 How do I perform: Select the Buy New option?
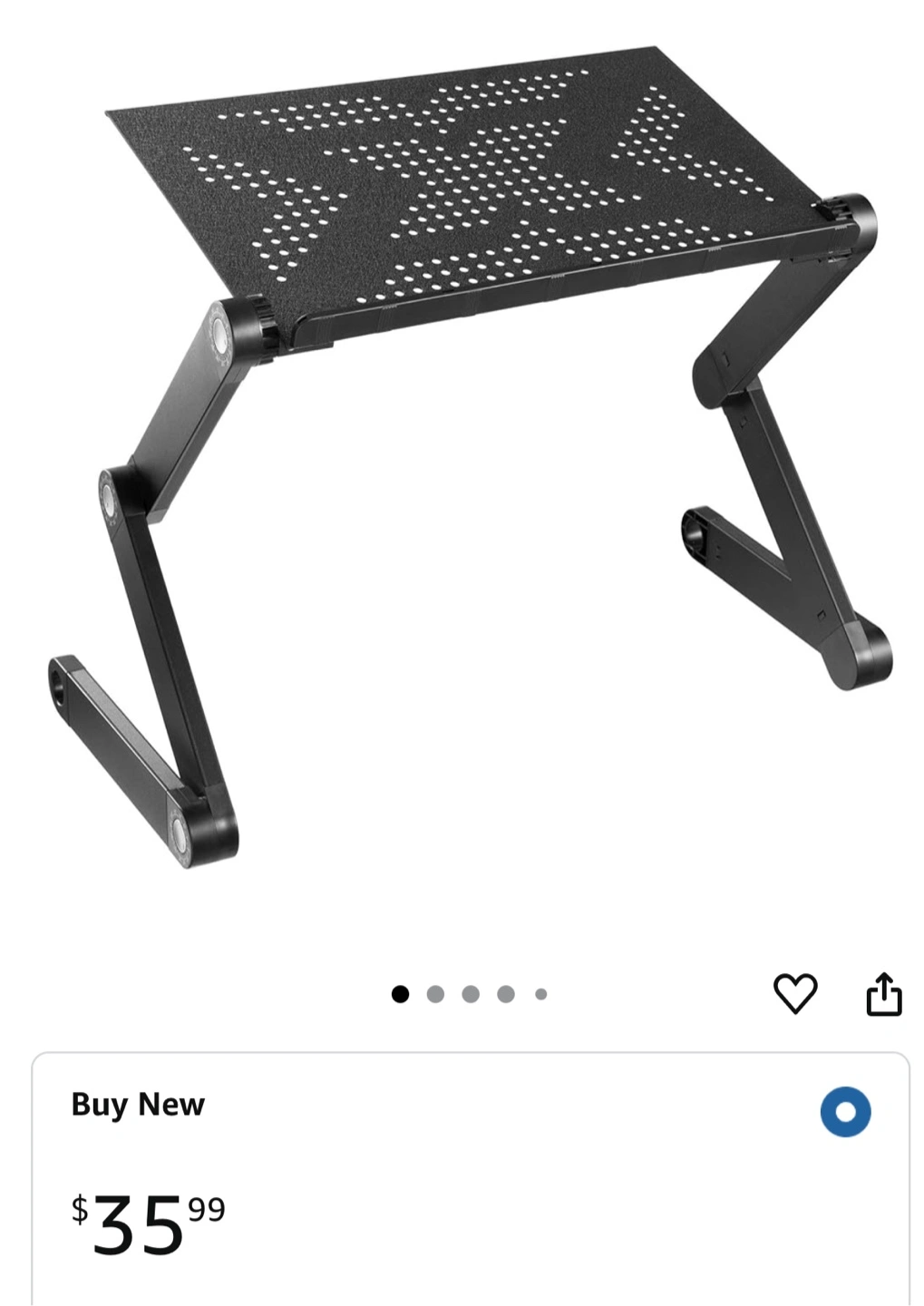point(845,1112)
